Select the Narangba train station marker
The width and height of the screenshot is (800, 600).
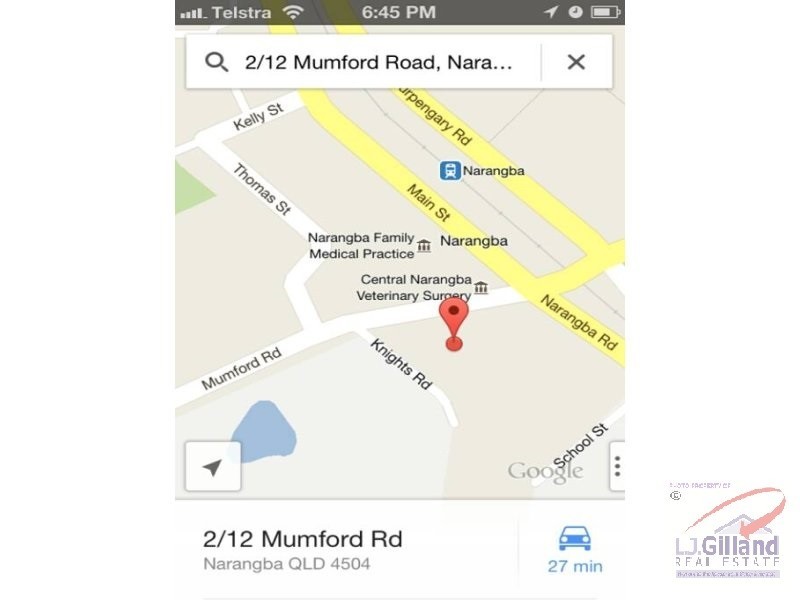[x=451, y=171]
